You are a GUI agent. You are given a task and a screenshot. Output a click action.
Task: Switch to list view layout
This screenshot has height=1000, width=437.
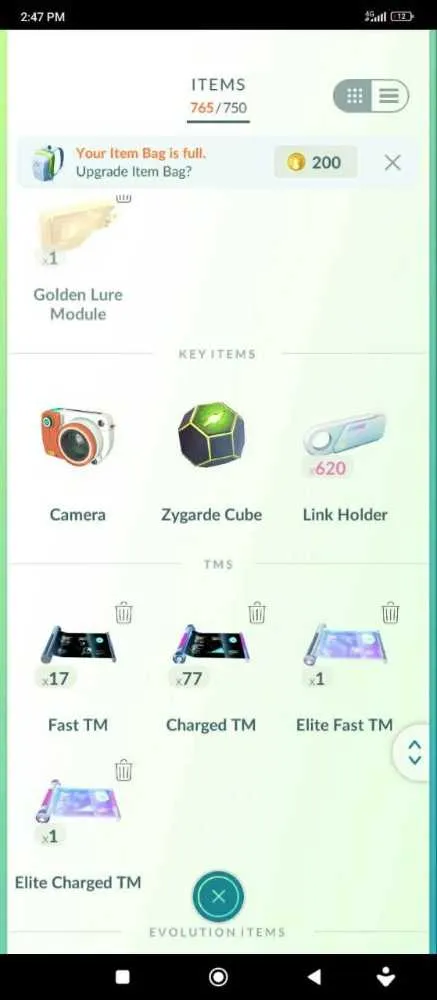pyautogui.click(x=389, y=96)
